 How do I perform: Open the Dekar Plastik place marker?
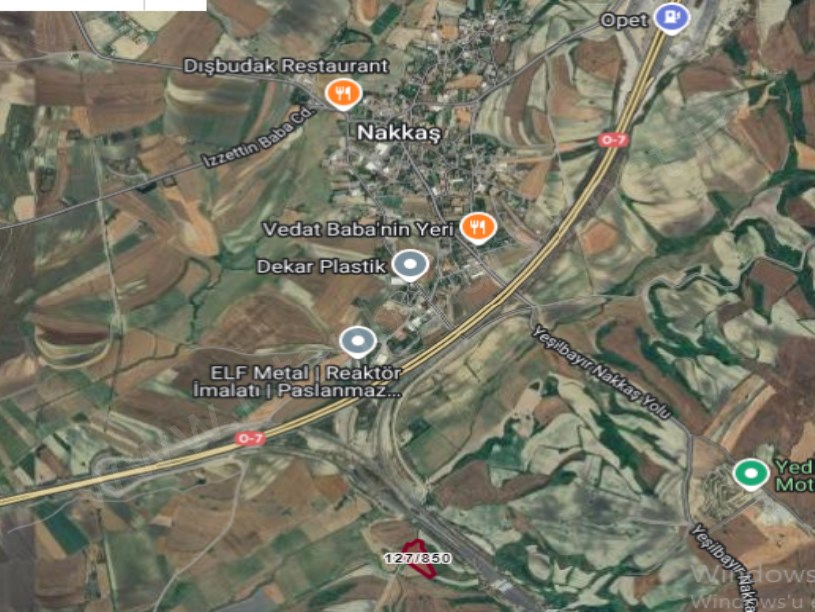(409, 265)
